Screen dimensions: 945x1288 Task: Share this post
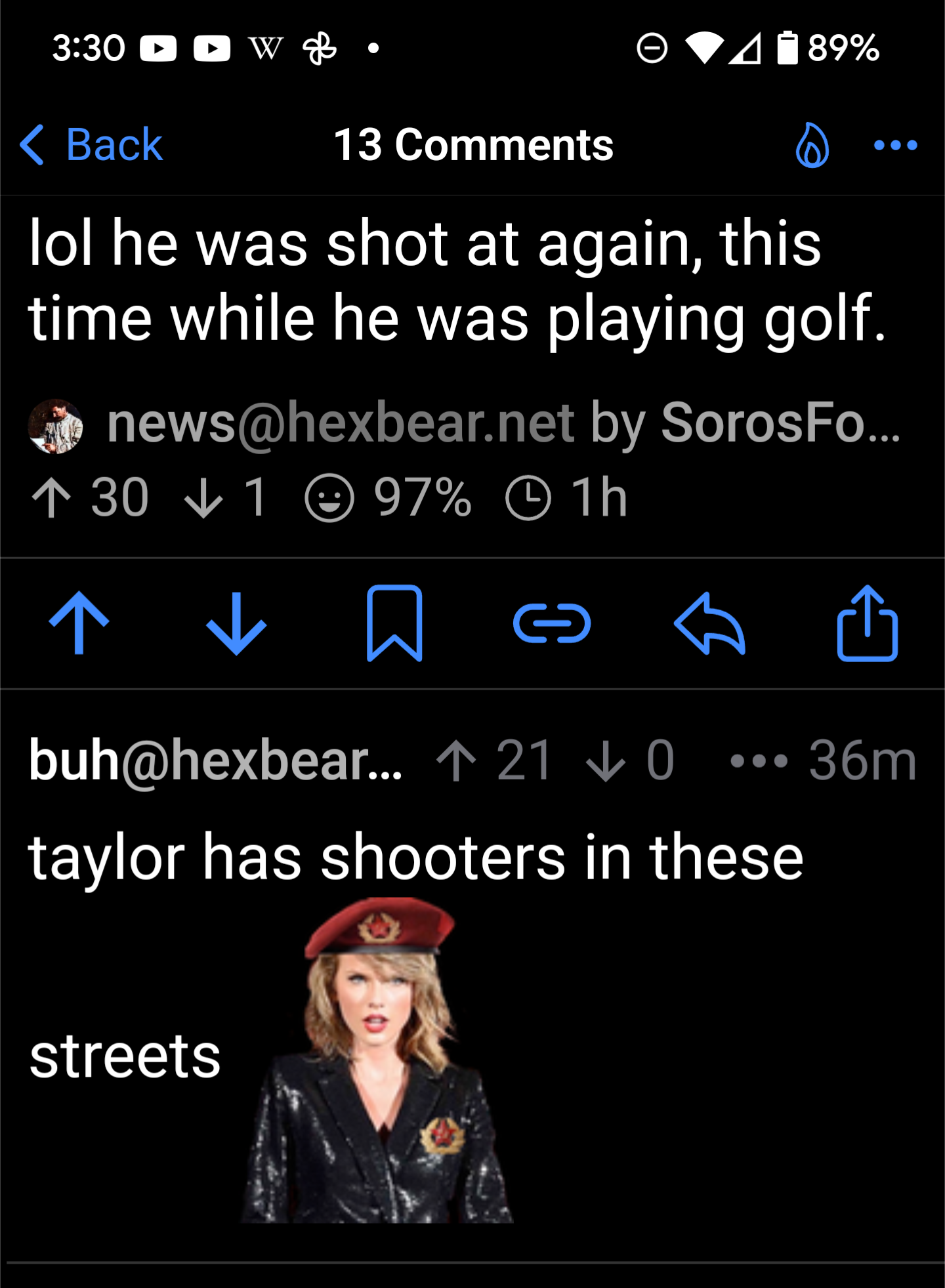click(x=867, y=623)
